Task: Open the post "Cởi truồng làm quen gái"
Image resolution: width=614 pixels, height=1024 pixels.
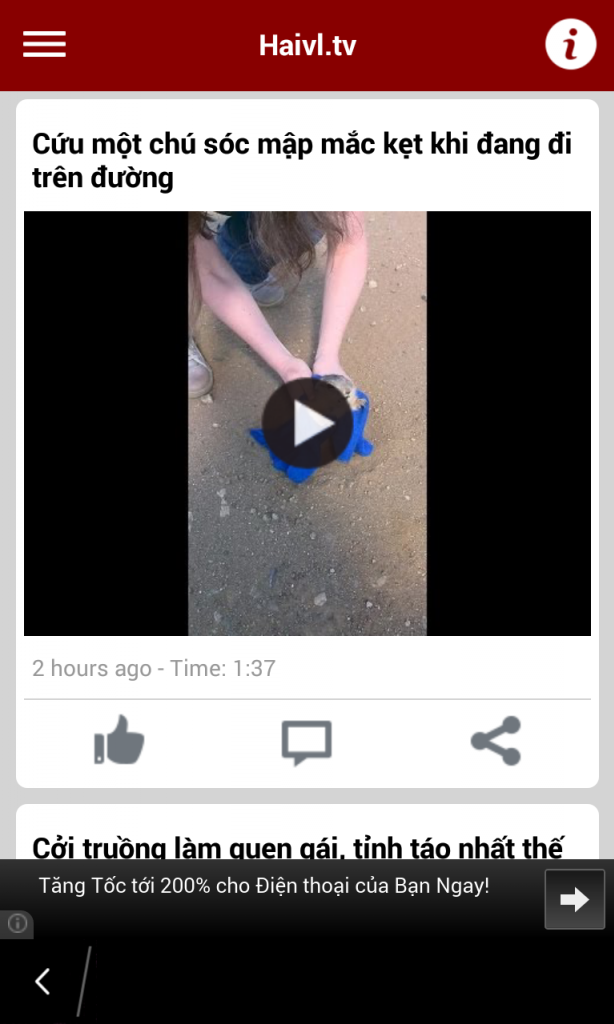Action: pos(297,847)
